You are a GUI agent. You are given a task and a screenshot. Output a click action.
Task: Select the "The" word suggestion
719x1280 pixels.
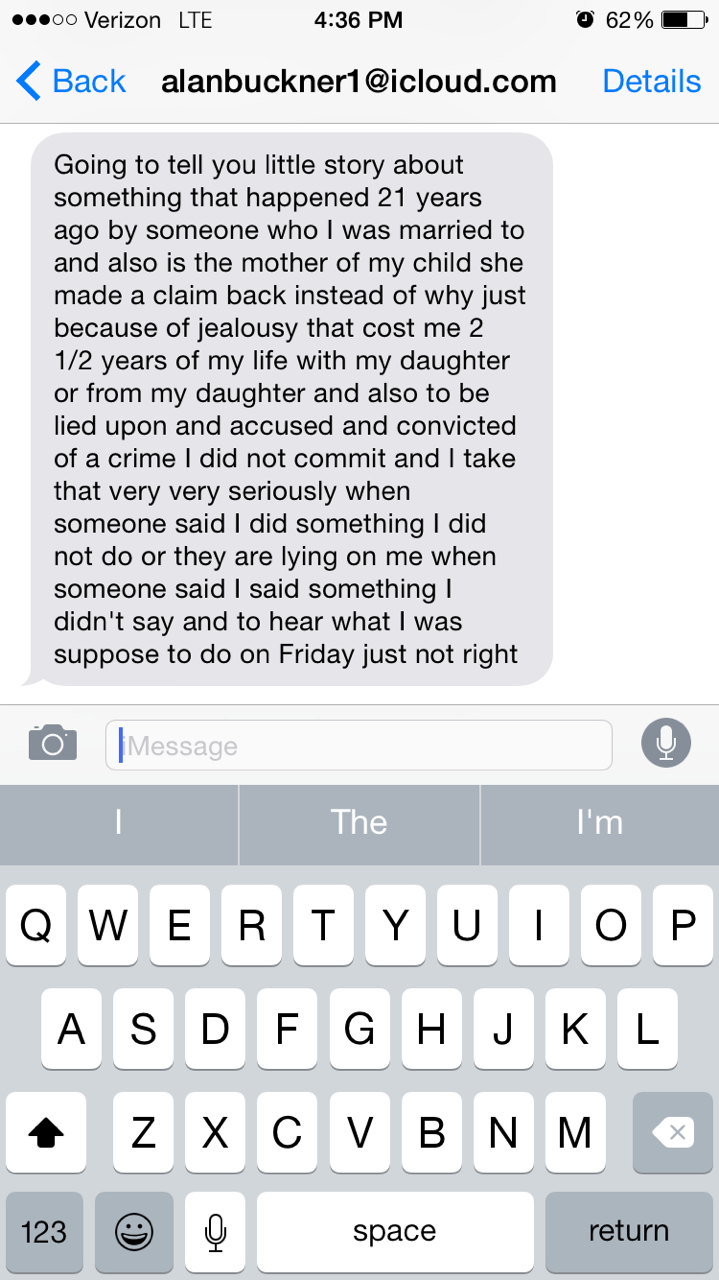tap(359, 823)
